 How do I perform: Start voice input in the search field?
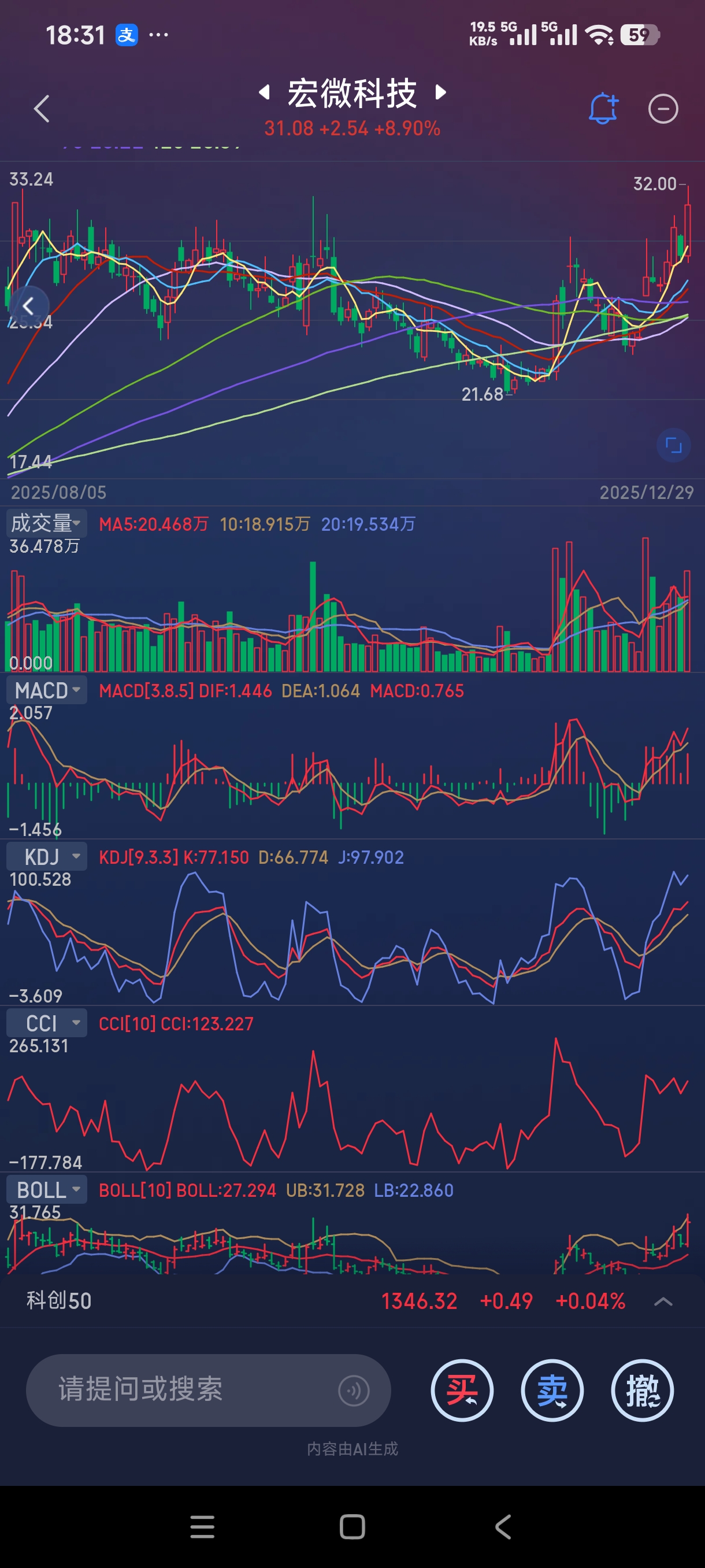[354, 1391]
